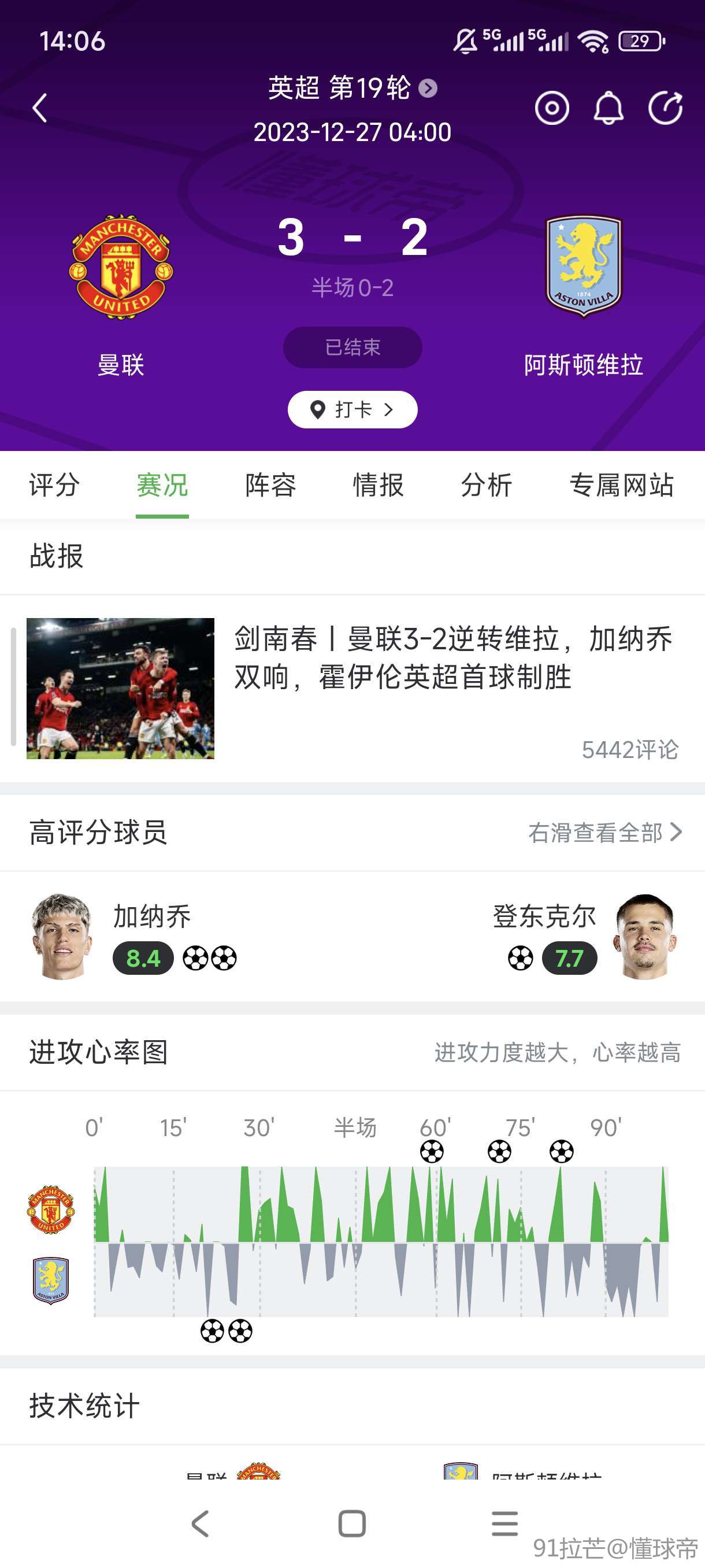Open the 专属网站 tab

click(621, 485)
